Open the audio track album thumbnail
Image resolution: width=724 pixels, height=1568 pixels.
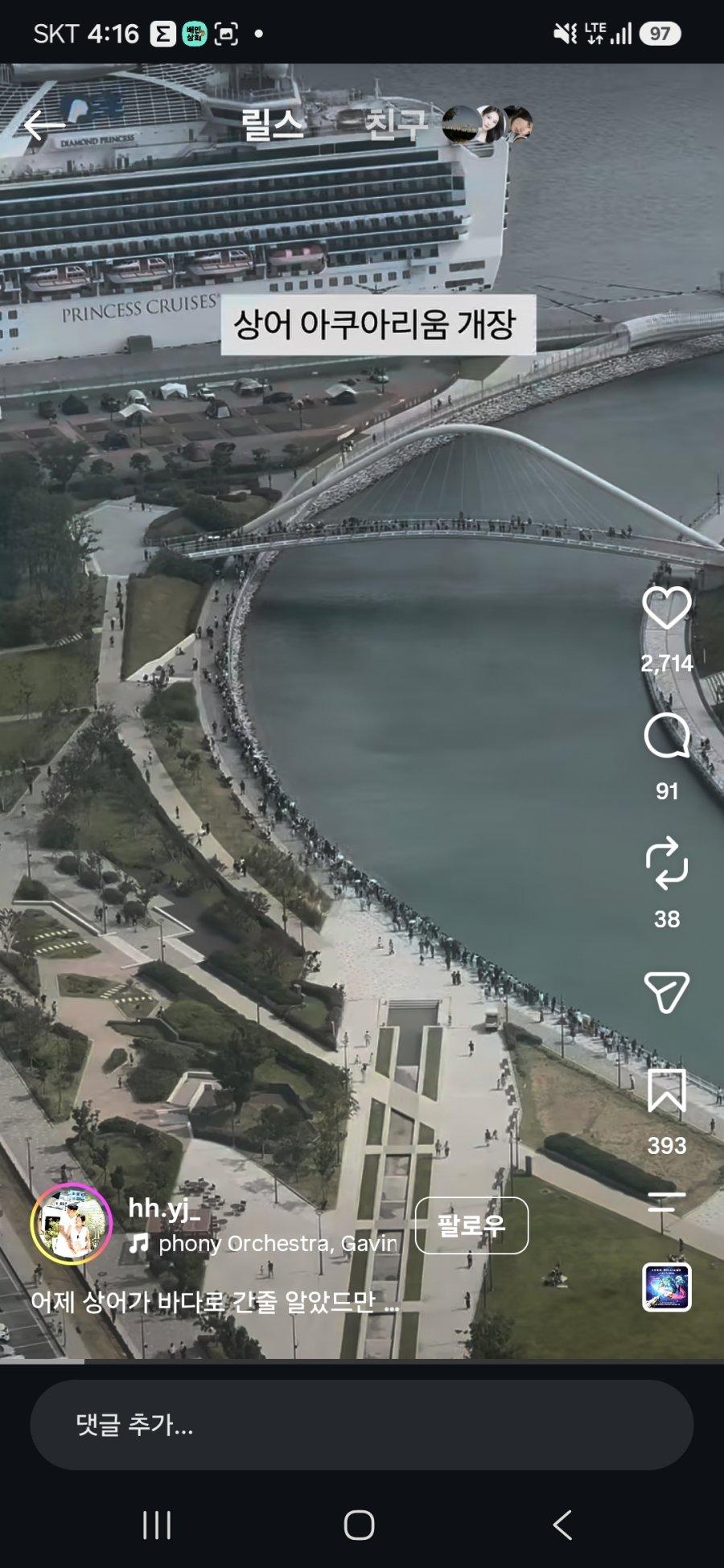(x=667, y=1287)
